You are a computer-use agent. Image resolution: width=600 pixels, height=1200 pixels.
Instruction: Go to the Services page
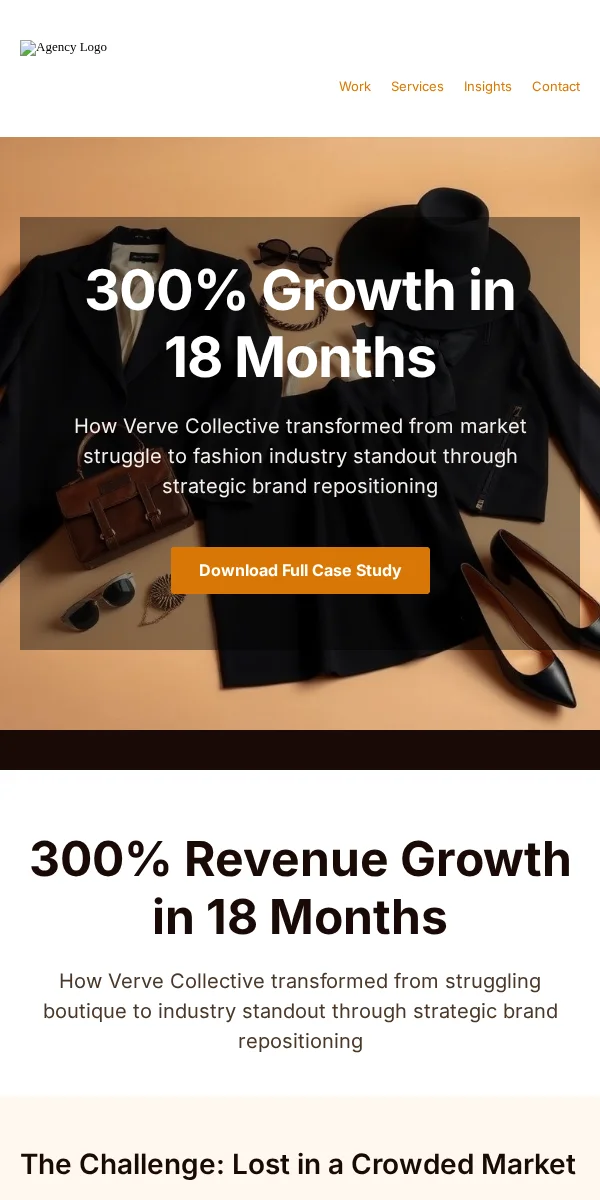coord(417,87)
